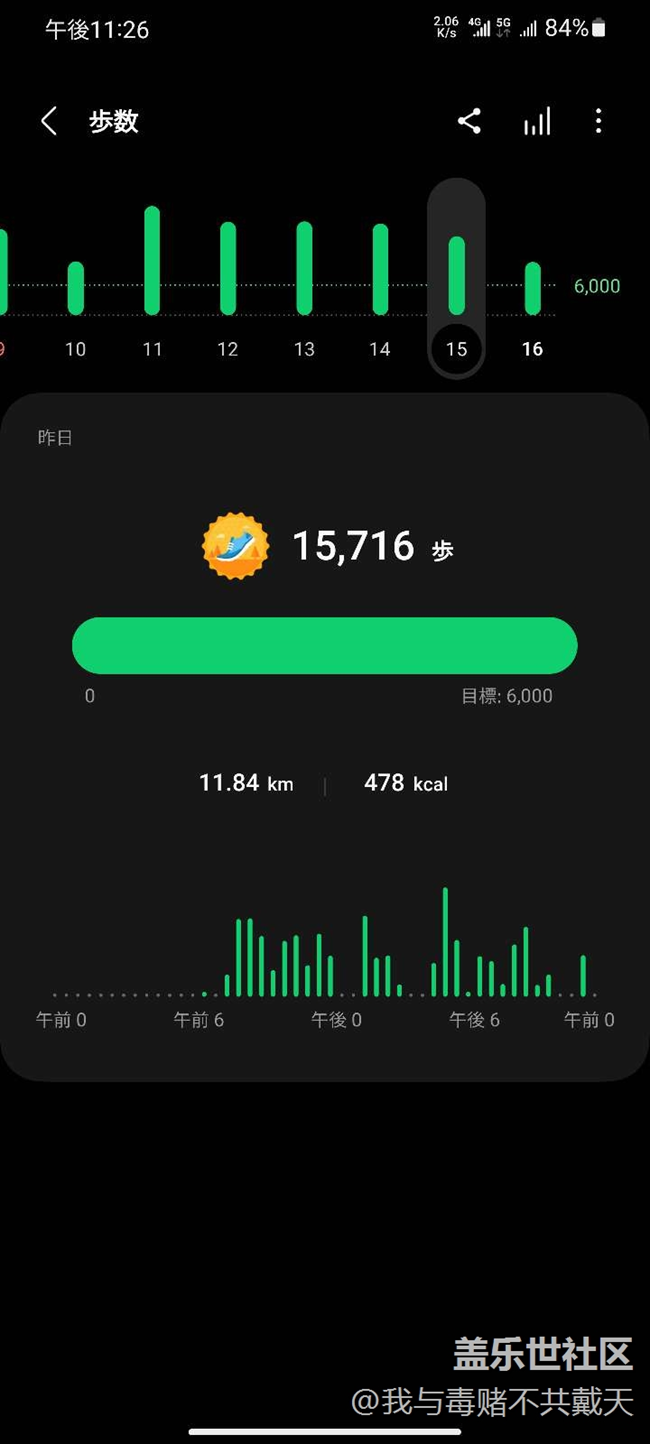The width and height of the screenshot is (650, 1444).
Task: Open the bar chart trends view
Action: [x=537, y=122]
